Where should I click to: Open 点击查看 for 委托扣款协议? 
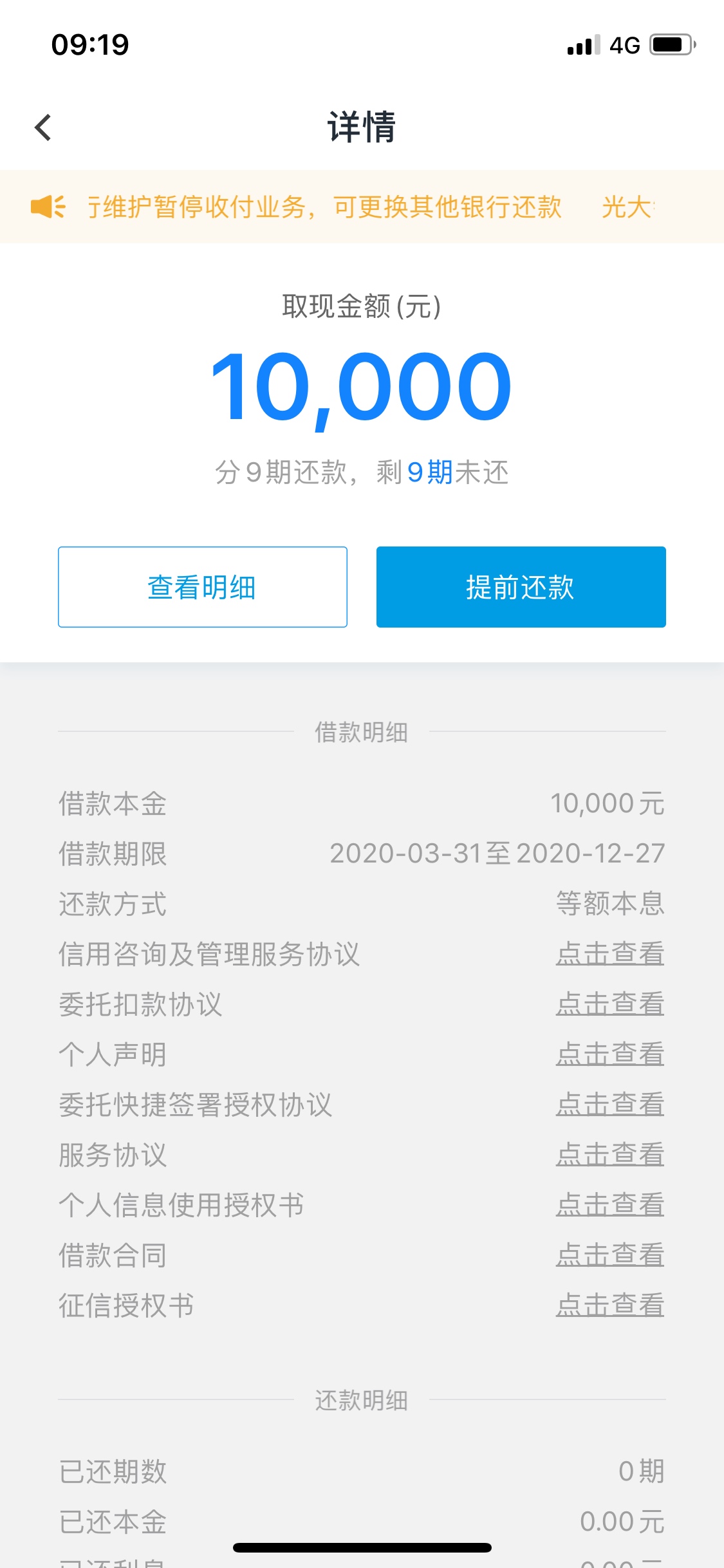click(610, 1004)
